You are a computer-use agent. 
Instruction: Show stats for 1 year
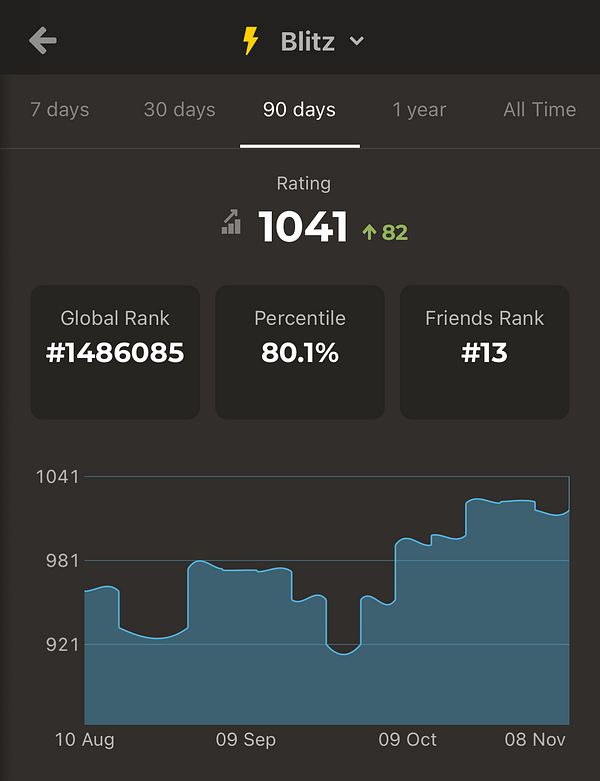419,110
